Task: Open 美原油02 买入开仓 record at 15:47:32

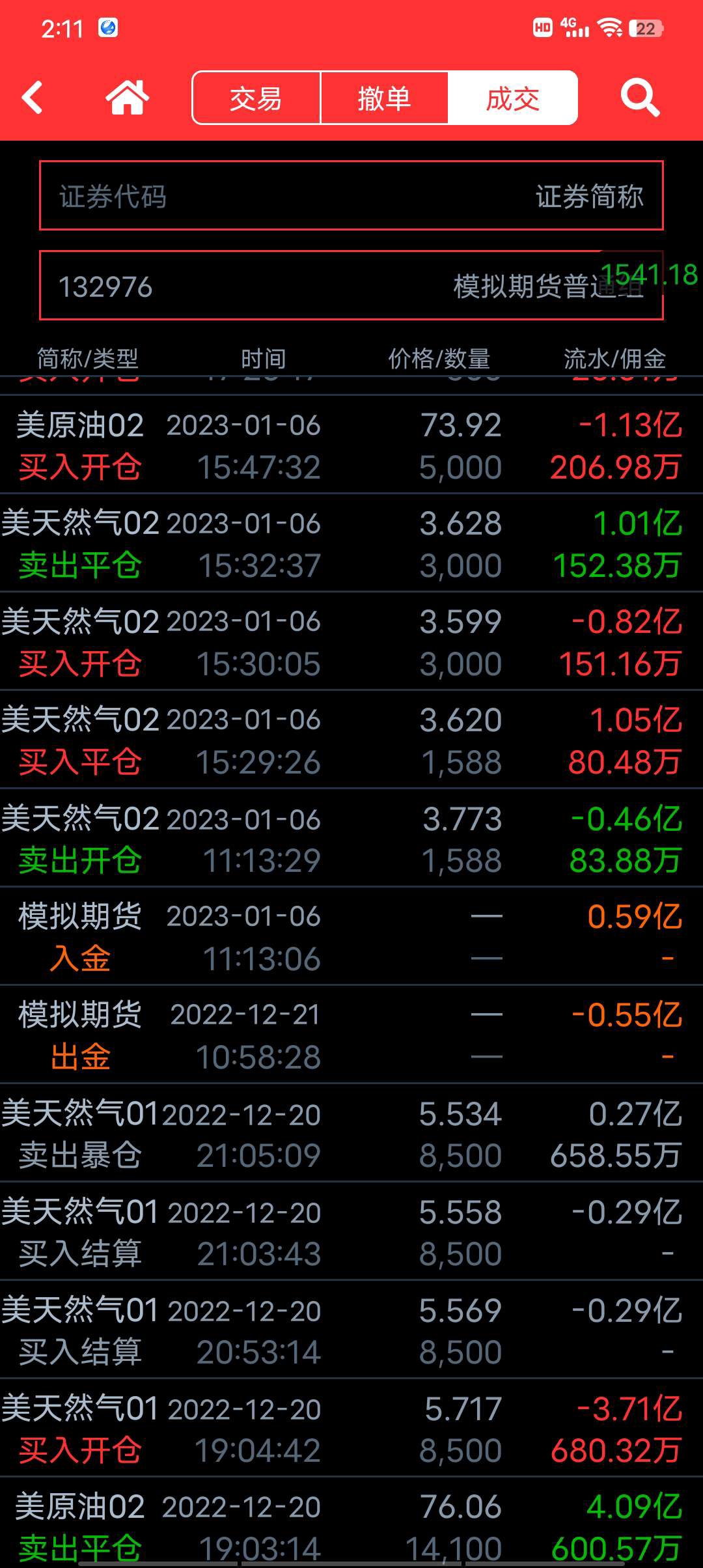Action: click(351, 445)
